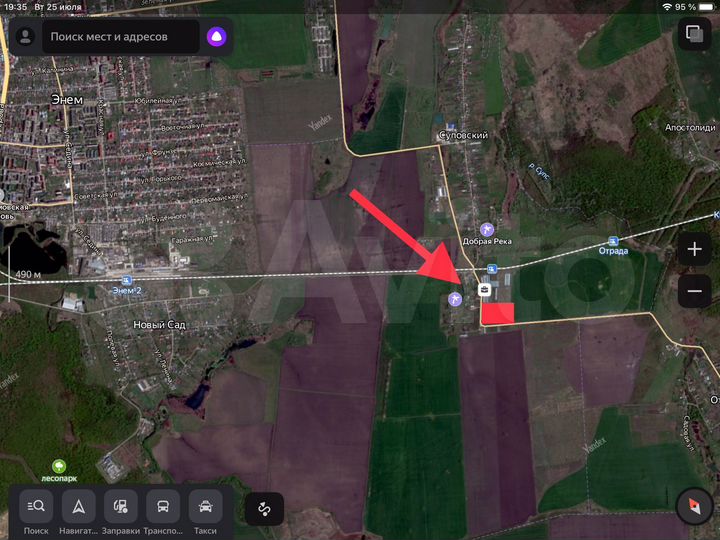Open the map layers selector
Viewport: 720px width, 540px height.
tap(692, 34)
